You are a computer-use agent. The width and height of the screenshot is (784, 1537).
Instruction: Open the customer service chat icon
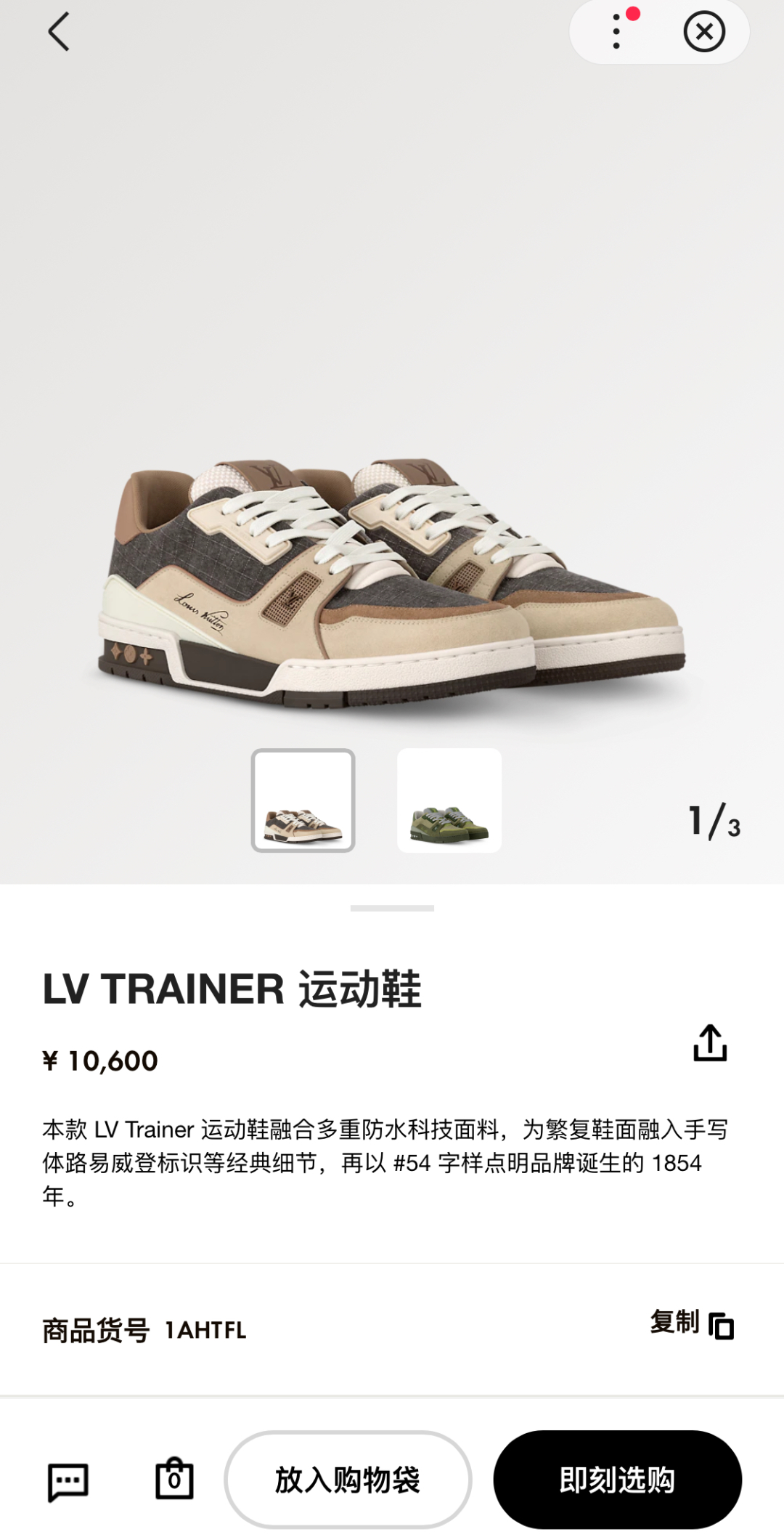[68, 1480]
